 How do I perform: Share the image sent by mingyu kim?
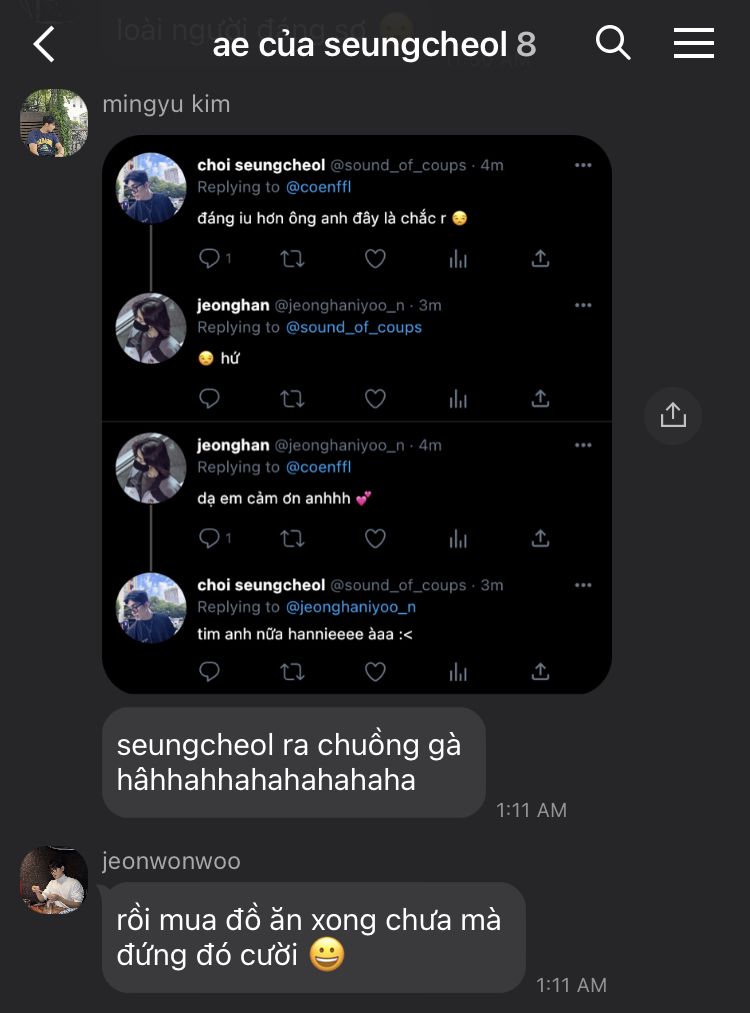(x=673, y=415)
